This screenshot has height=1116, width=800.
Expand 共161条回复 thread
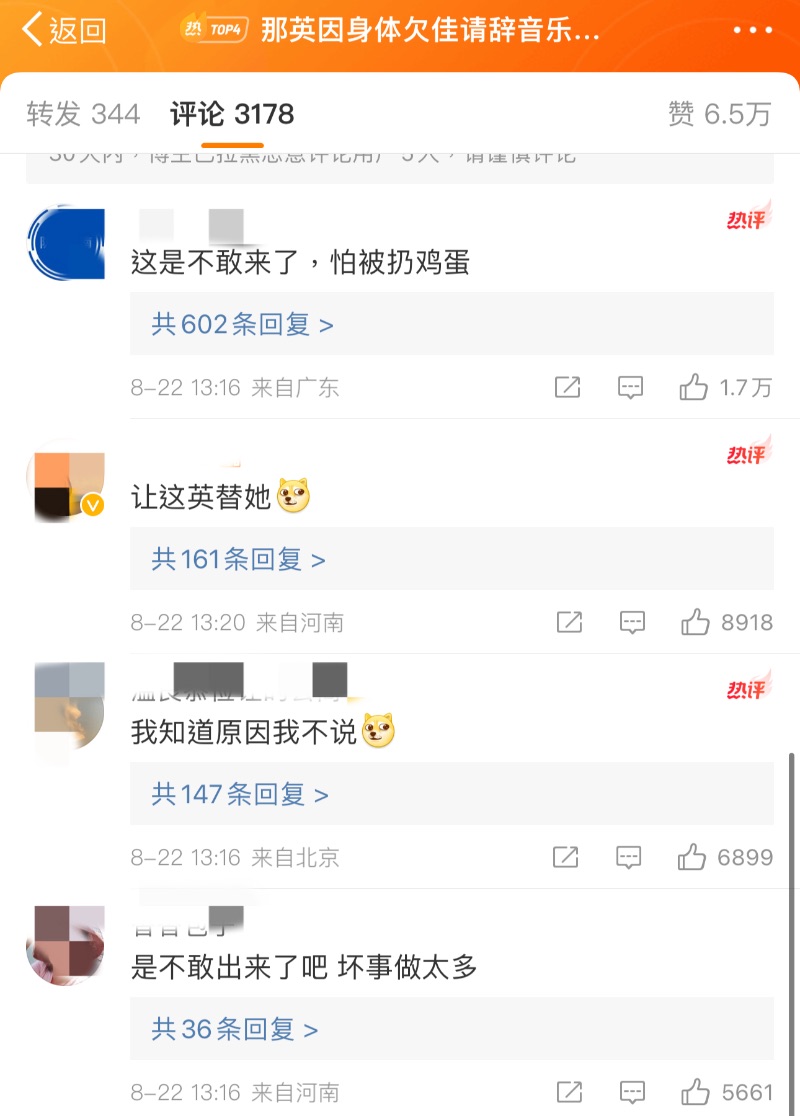[238, 559]
